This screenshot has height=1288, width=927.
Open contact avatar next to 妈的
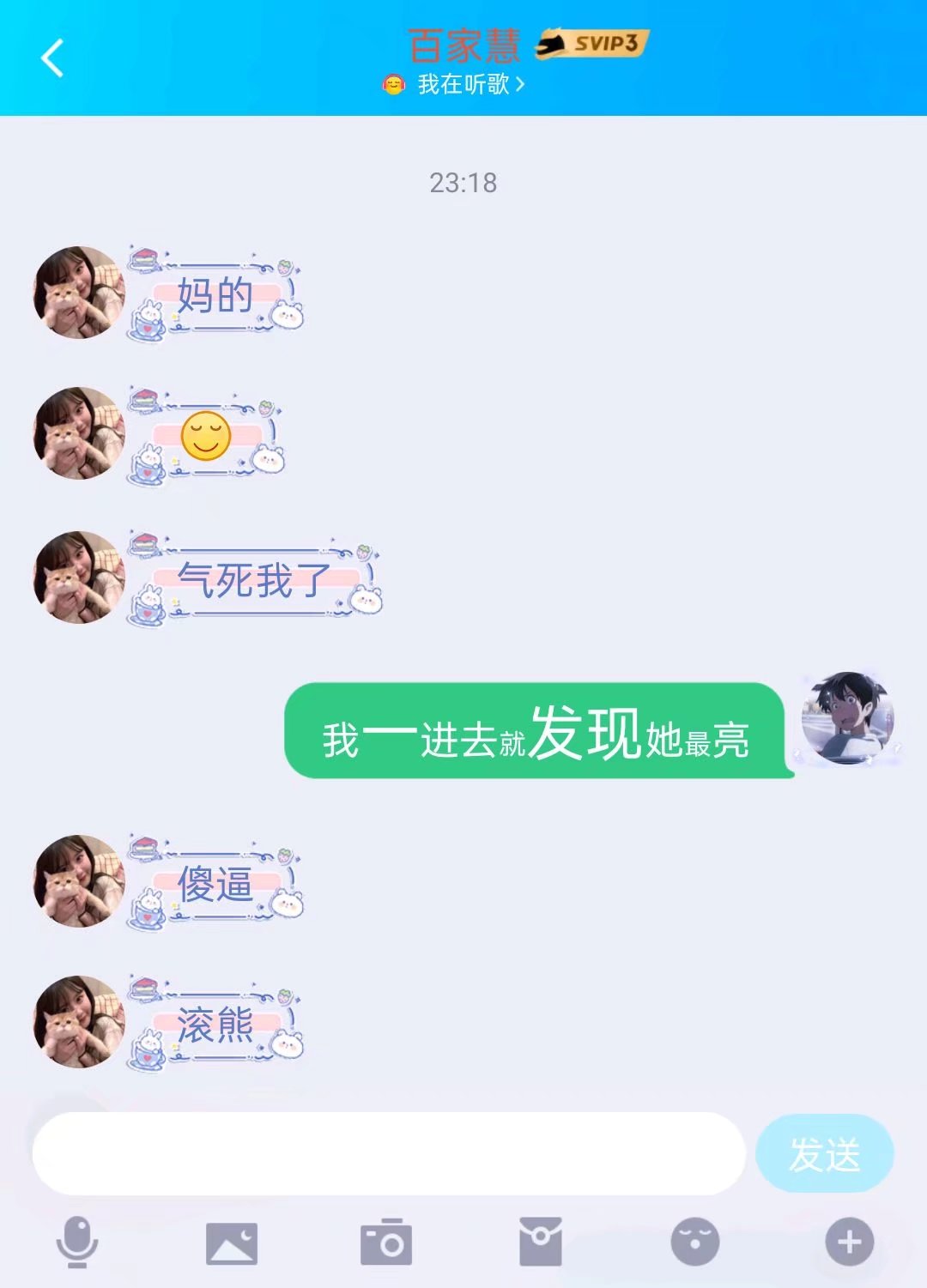click(x=79, y=293)
